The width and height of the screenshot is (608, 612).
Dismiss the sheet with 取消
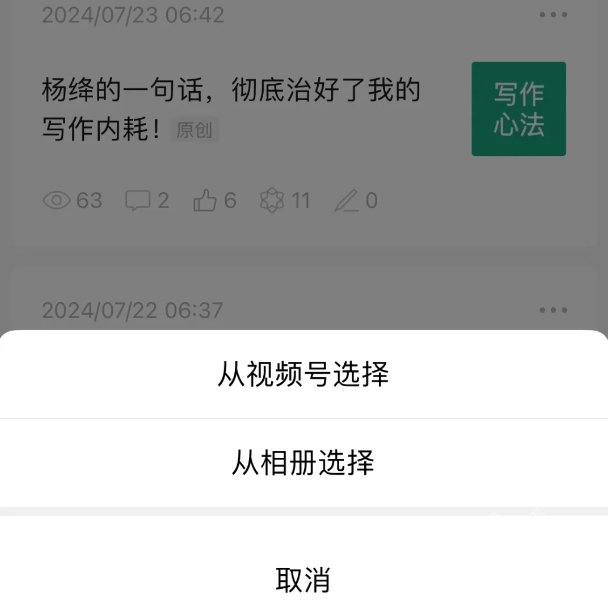pos(303,579)
